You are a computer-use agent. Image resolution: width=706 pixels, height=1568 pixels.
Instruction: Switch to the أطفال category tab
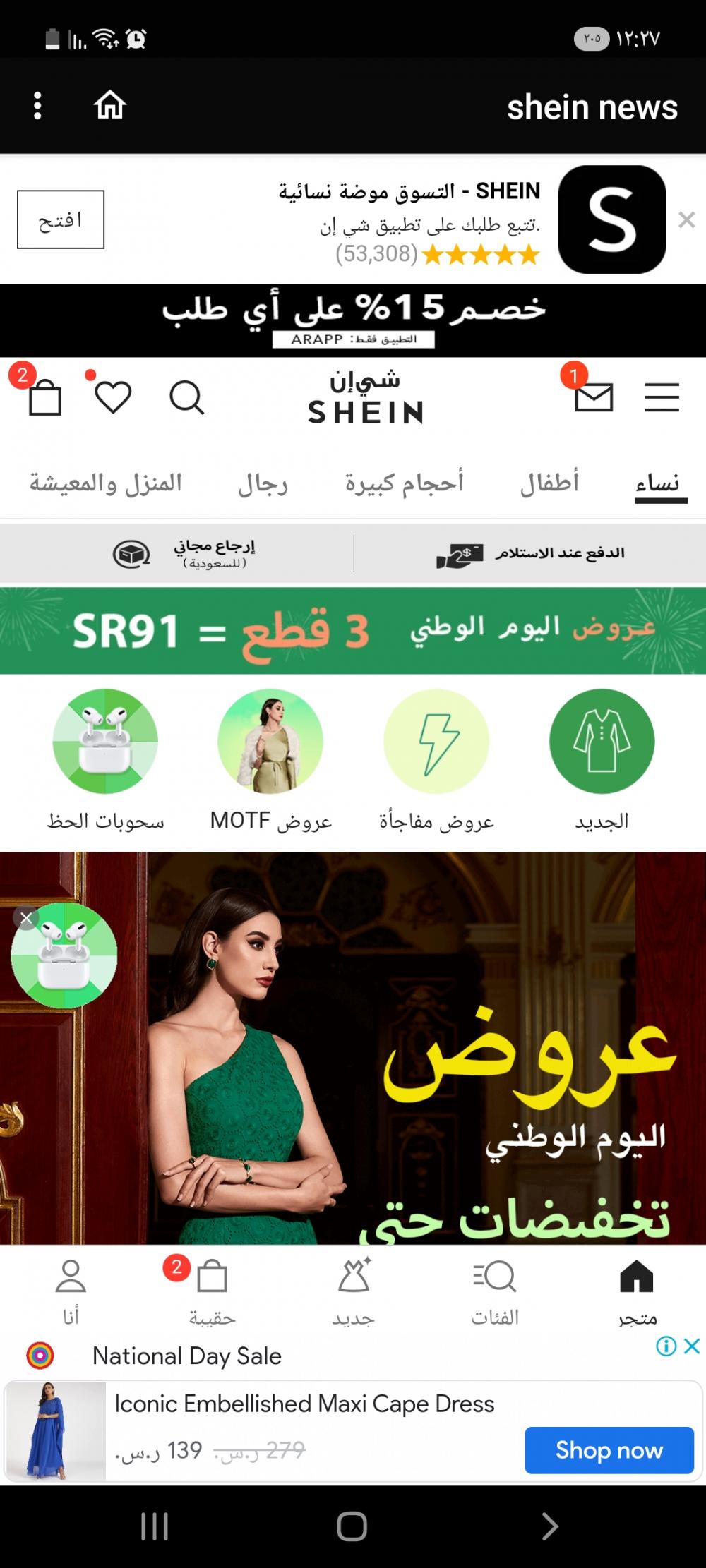pos(549,483)
